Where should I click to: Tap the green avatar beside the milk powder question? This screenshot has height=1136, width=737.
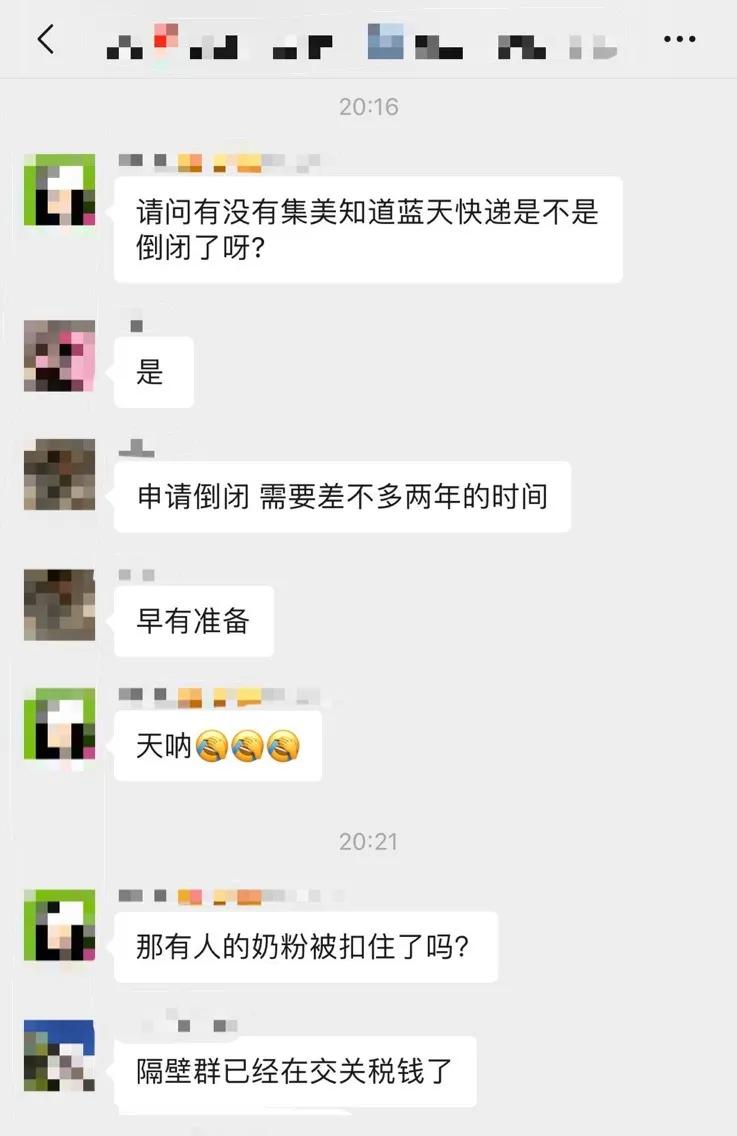tap(59, 927)
